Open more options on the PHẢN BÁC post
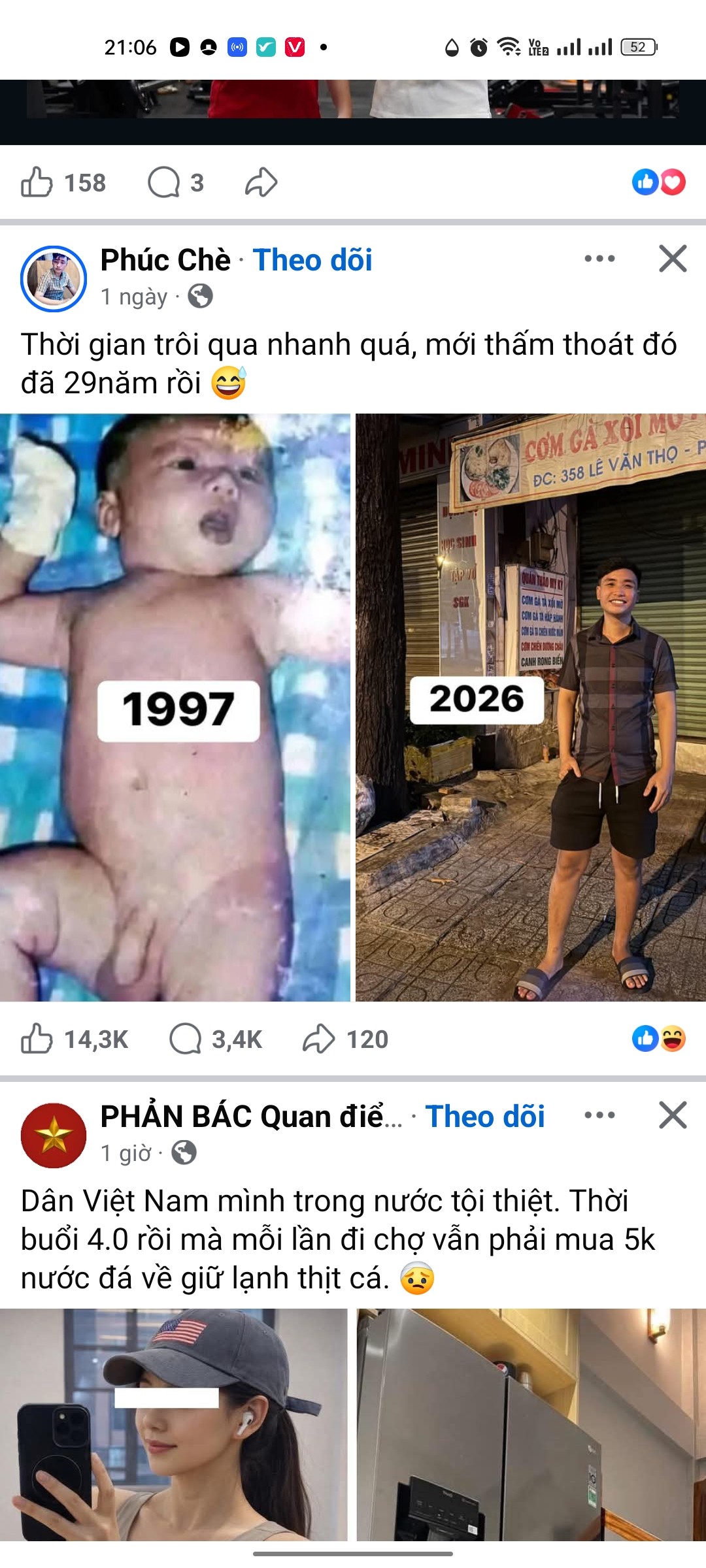This screenshot has width=706, height=1568. 599,1115
